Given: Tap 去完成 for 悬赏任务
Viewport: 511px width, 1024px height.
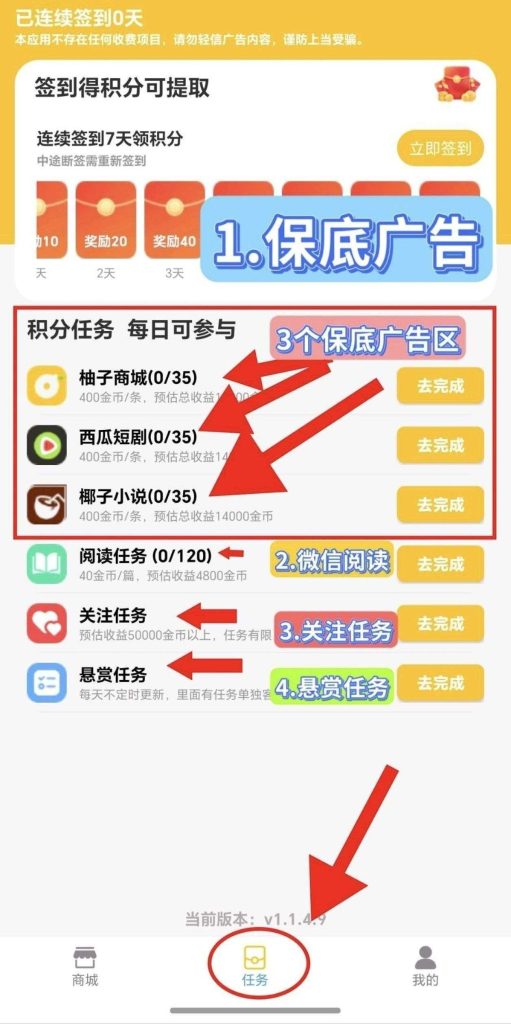Looking at the screenshot, I should click(x=440, y=682).
